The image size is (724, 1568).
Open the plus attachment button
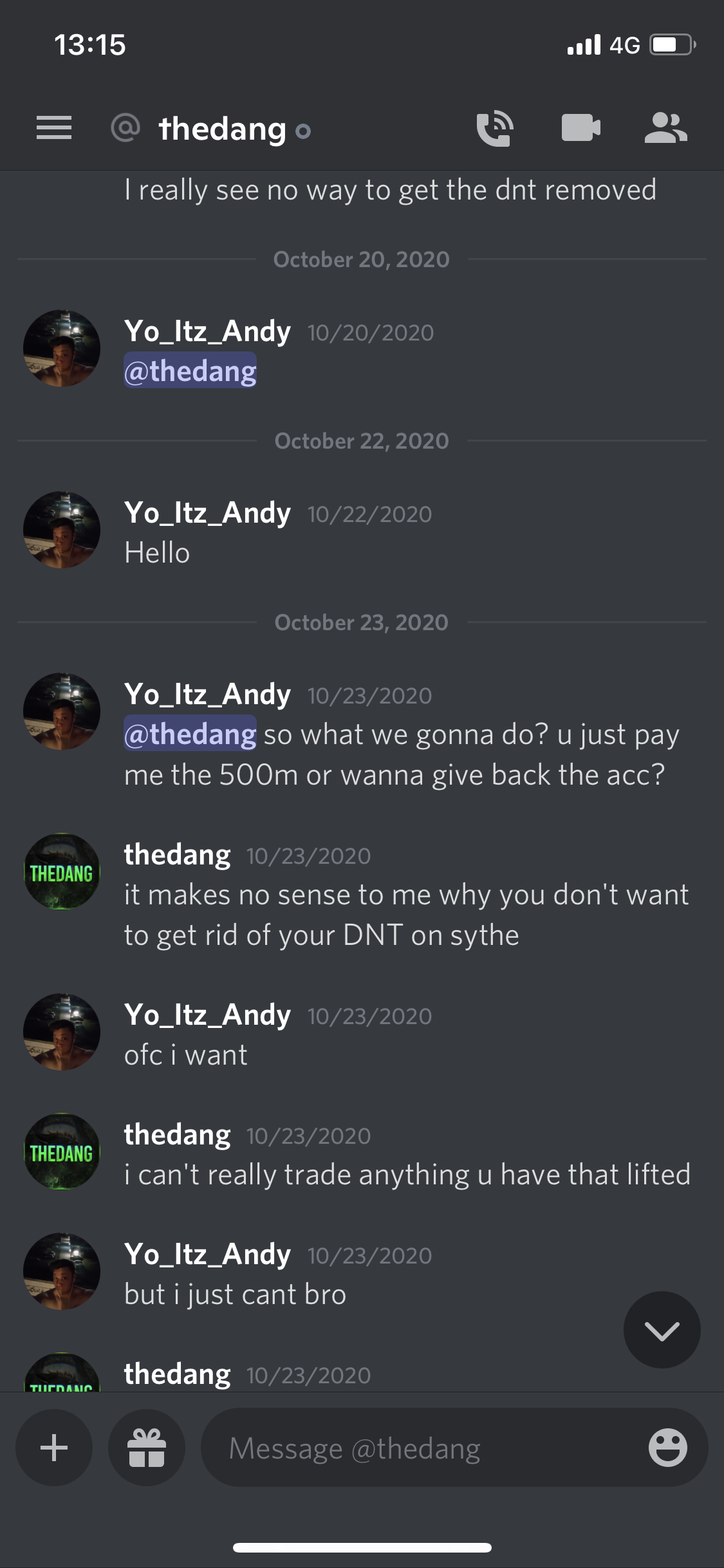(x=54, y=1448)
